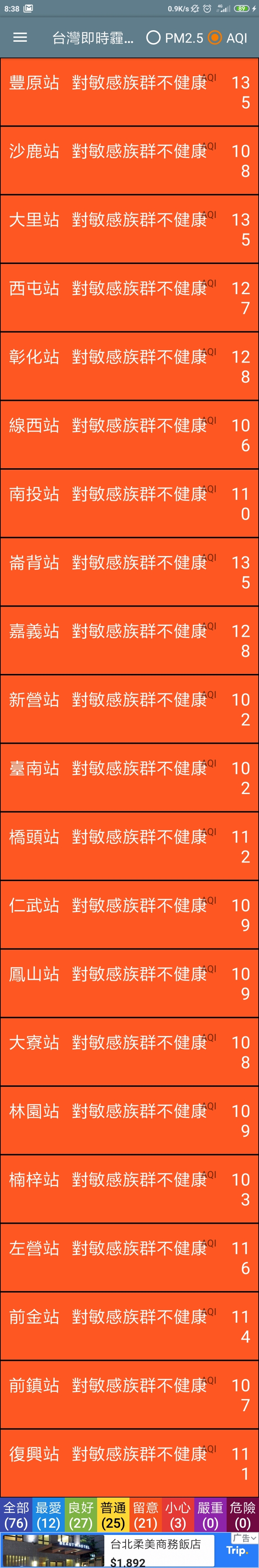This screenshot has height=1568, width=259.
Task: View 西屯站 air quality details
Action: click(129, 298)
